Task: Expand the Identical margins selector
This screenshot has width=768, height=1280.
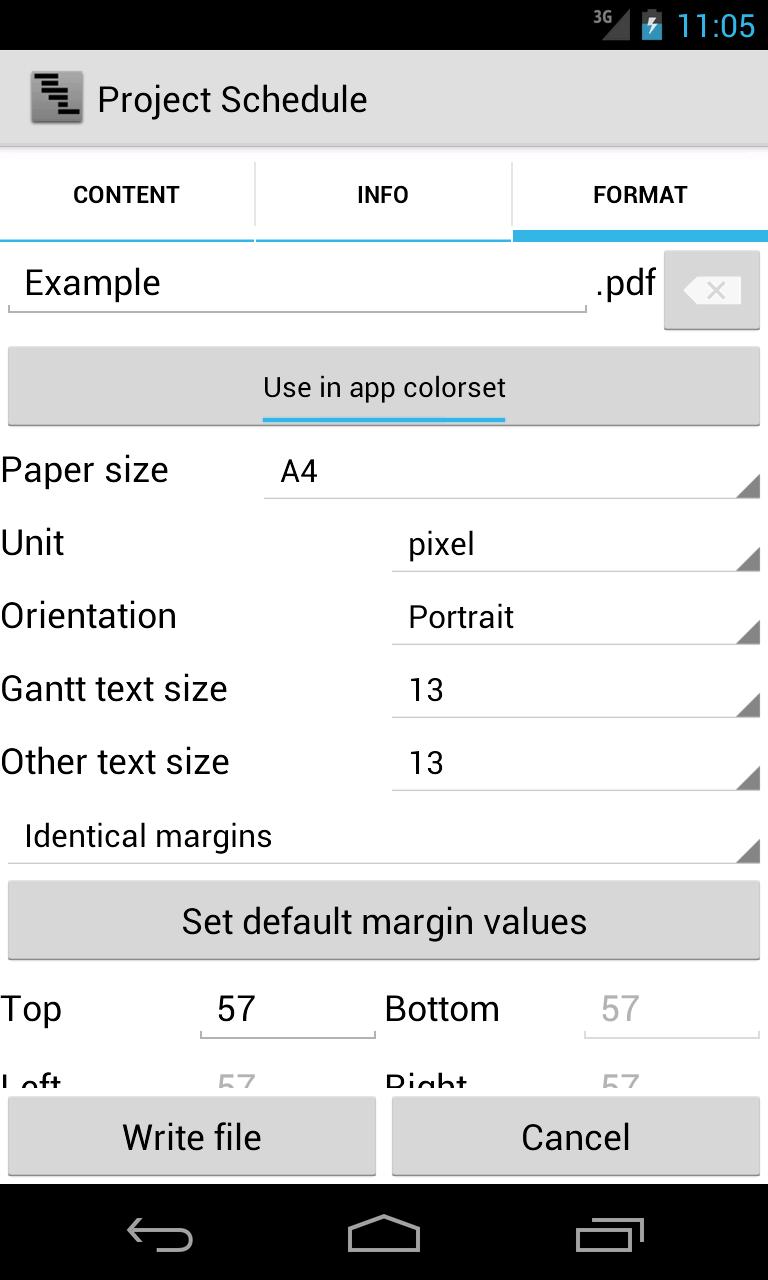Action: click(x=384, y=836)
